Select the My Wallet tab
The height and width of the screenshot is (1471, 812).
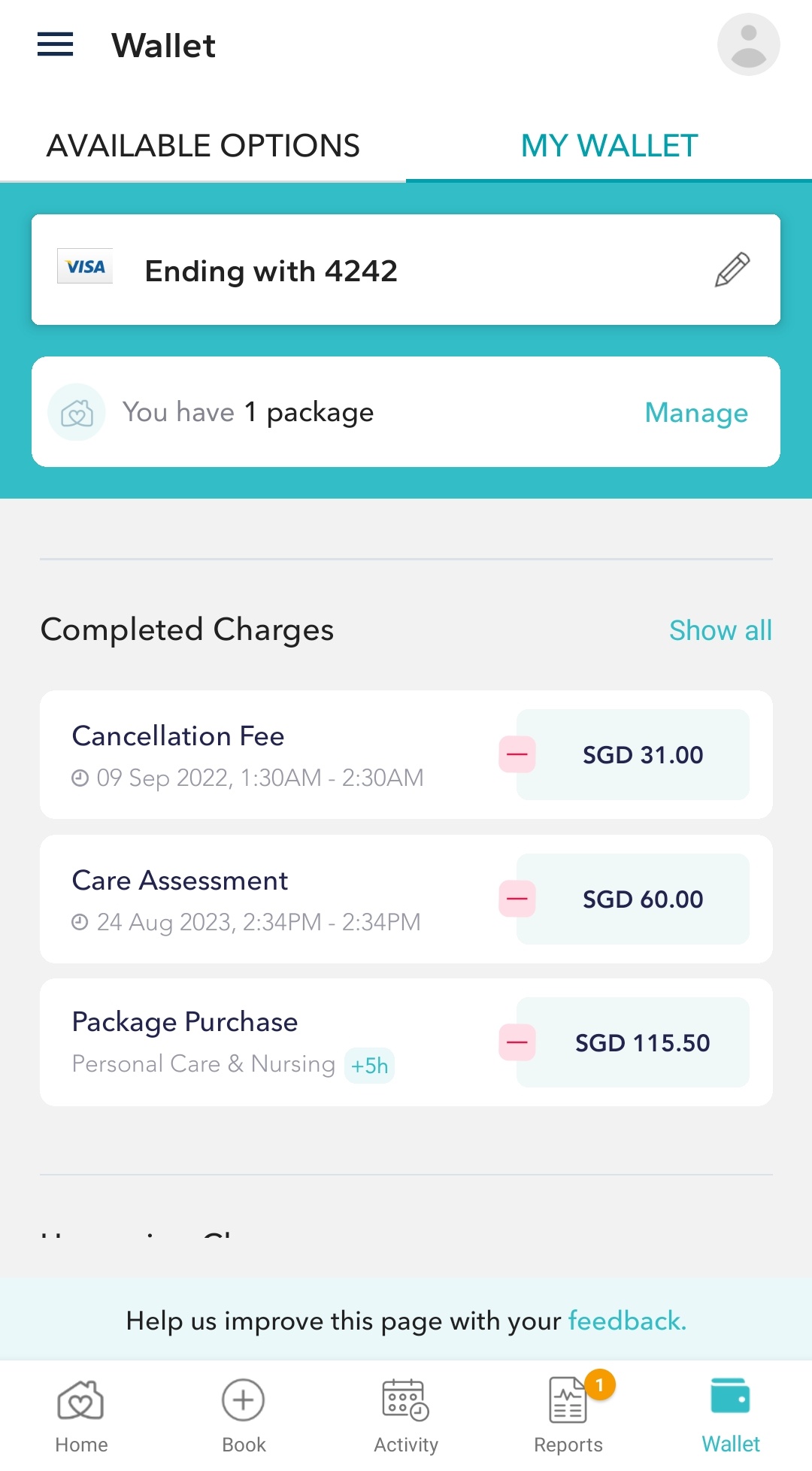pyautogui.click(x=609, y=146)
